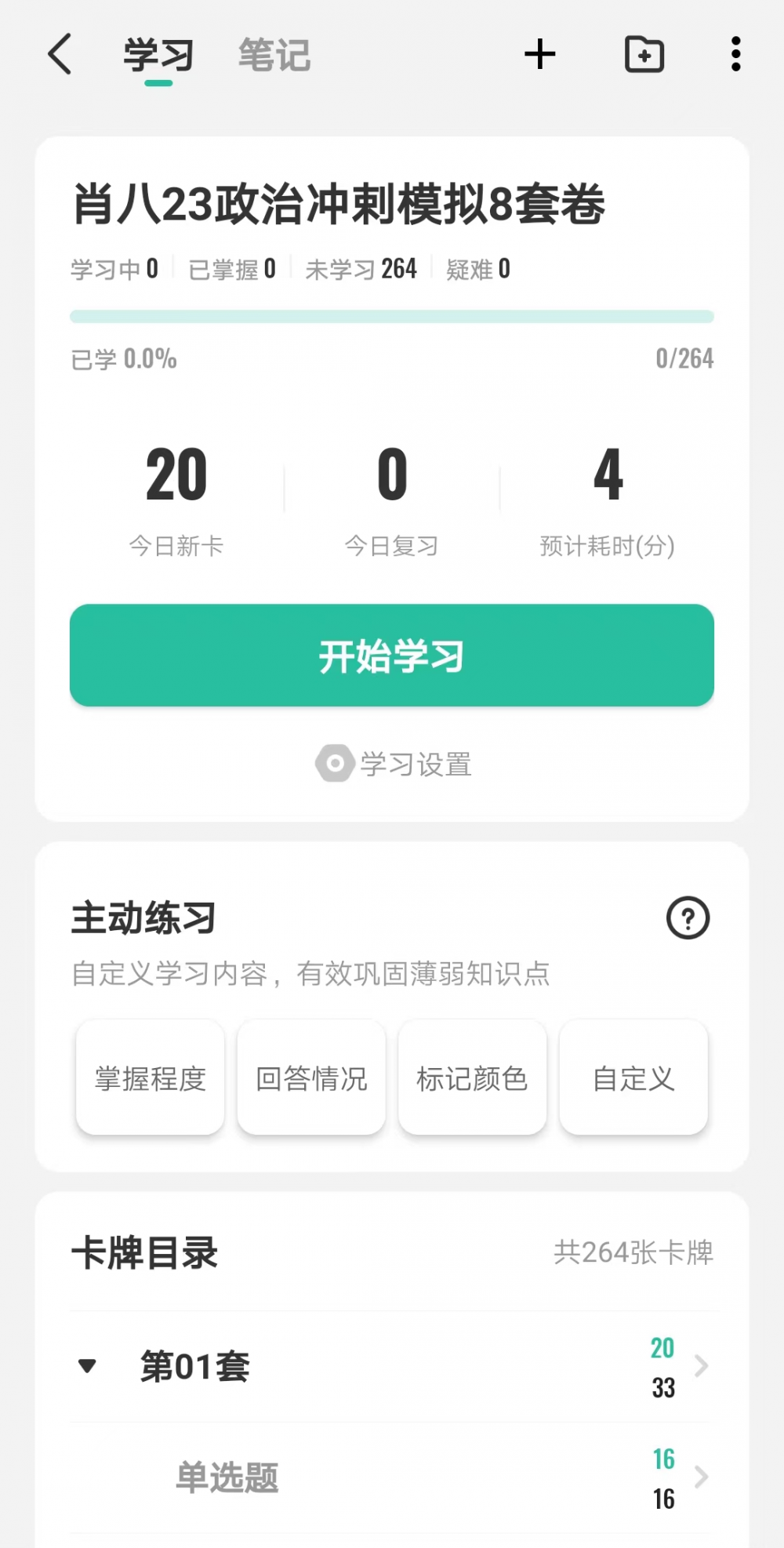784x1548 pixels.
Task: Choose 掌握程度 practice mode
Action: 151,1078
